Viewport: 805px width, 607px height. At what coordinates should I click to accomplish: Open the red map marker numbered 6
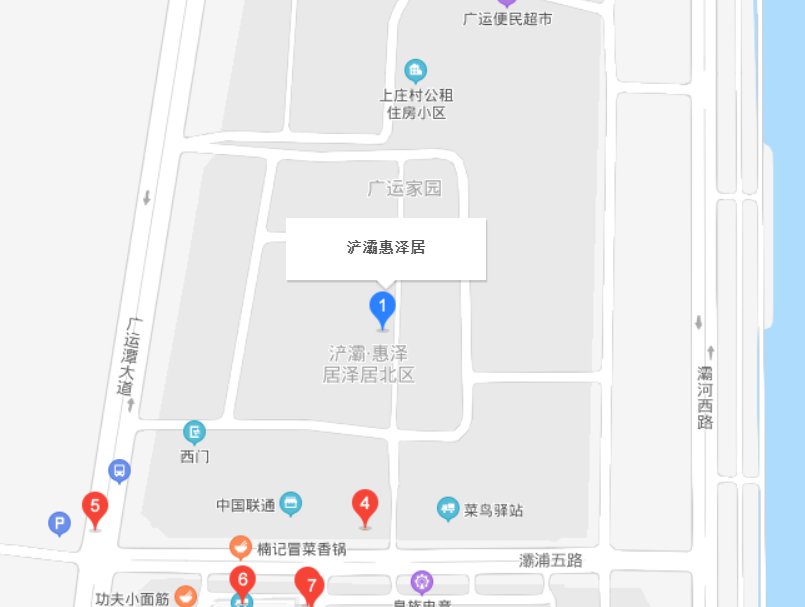(x=241, y=579)
